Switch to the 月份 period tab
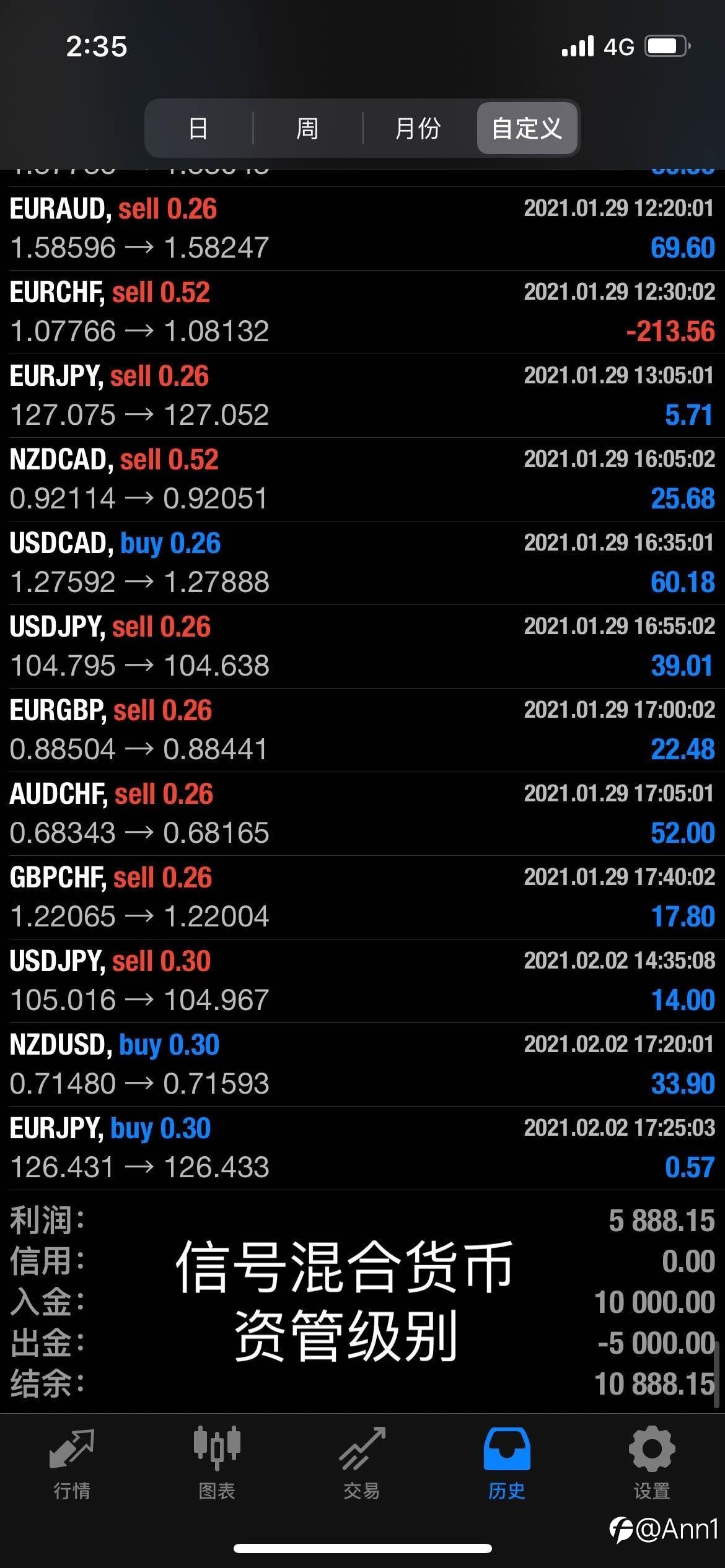The height and width of the screenshot is (1568, 725). click(x=418, y=128)
